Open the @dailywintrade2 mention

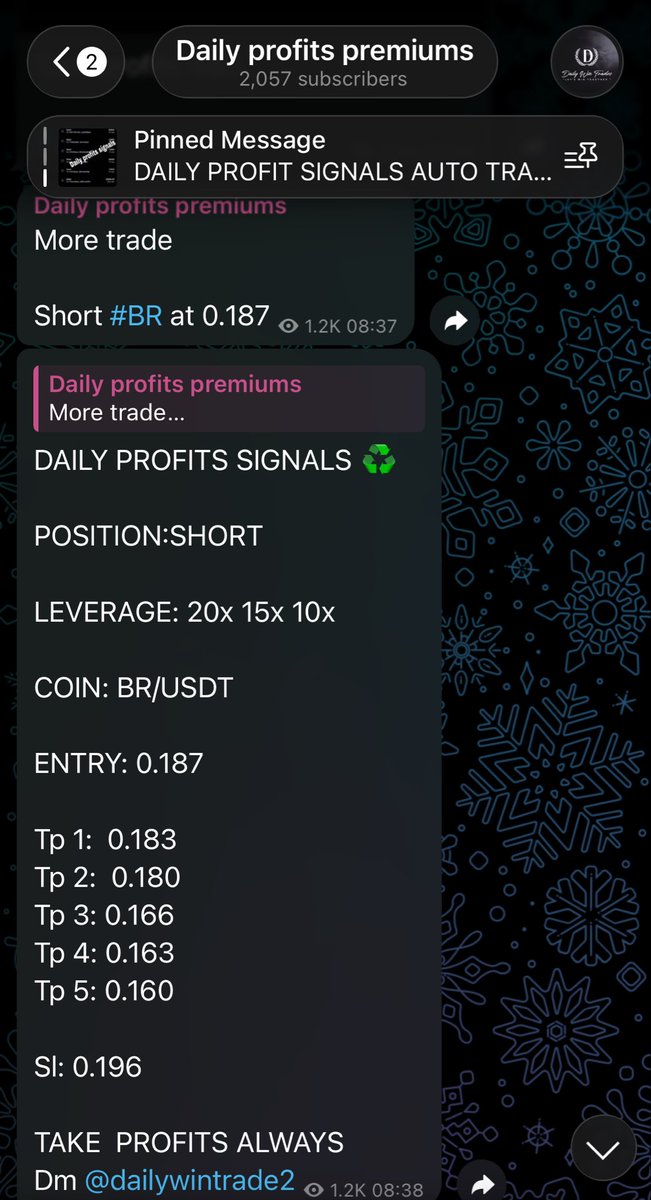pyautogui.click(x=190, y=1181)
